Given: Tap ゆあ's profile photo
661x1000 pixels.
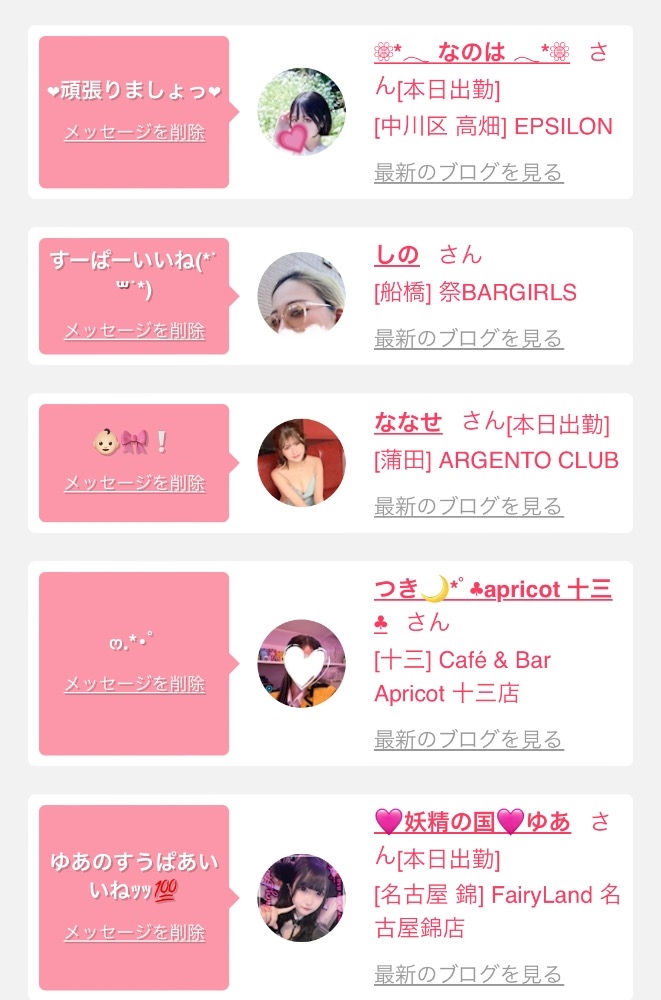Looking at the screenshot, I should [301, 897].
